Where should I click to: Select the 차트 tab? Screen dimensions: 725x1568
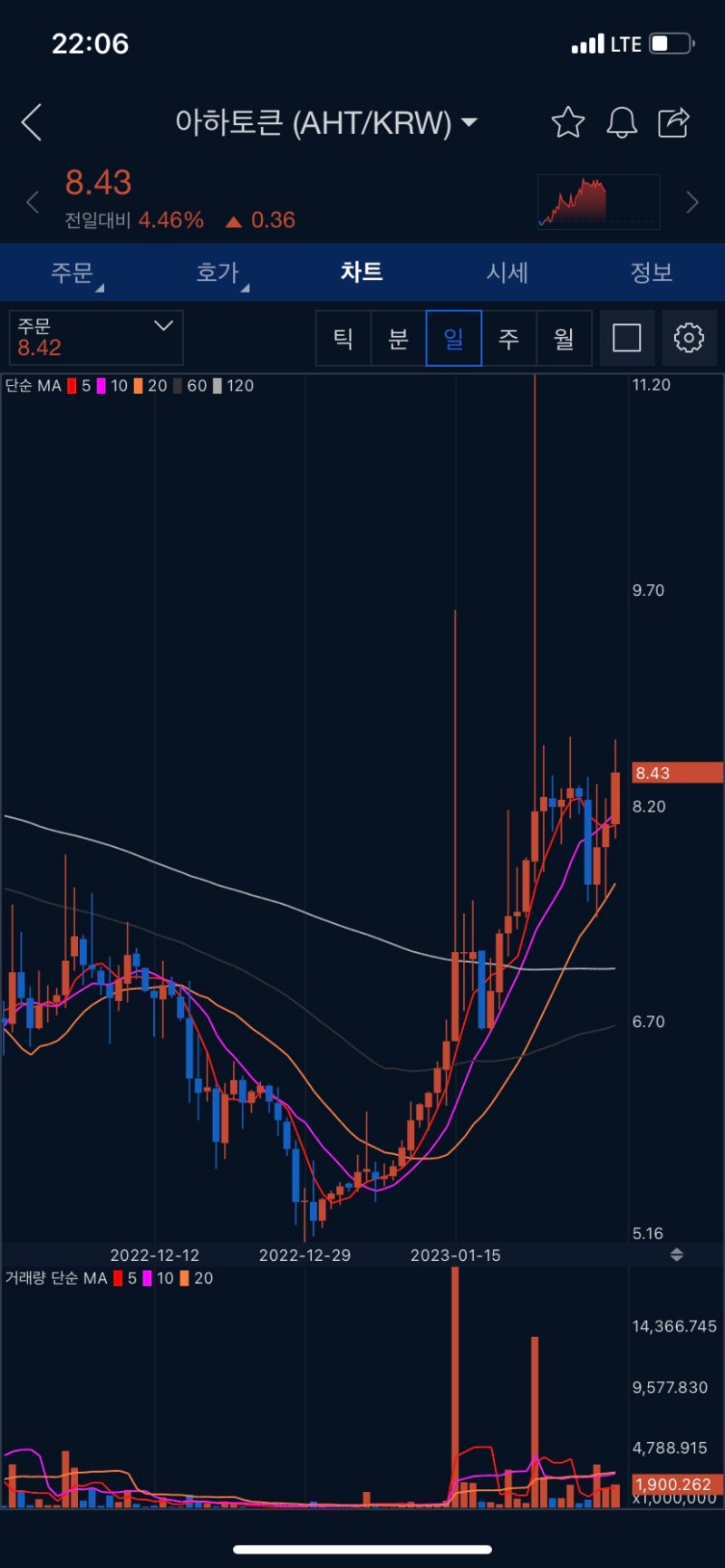(362, 273)
